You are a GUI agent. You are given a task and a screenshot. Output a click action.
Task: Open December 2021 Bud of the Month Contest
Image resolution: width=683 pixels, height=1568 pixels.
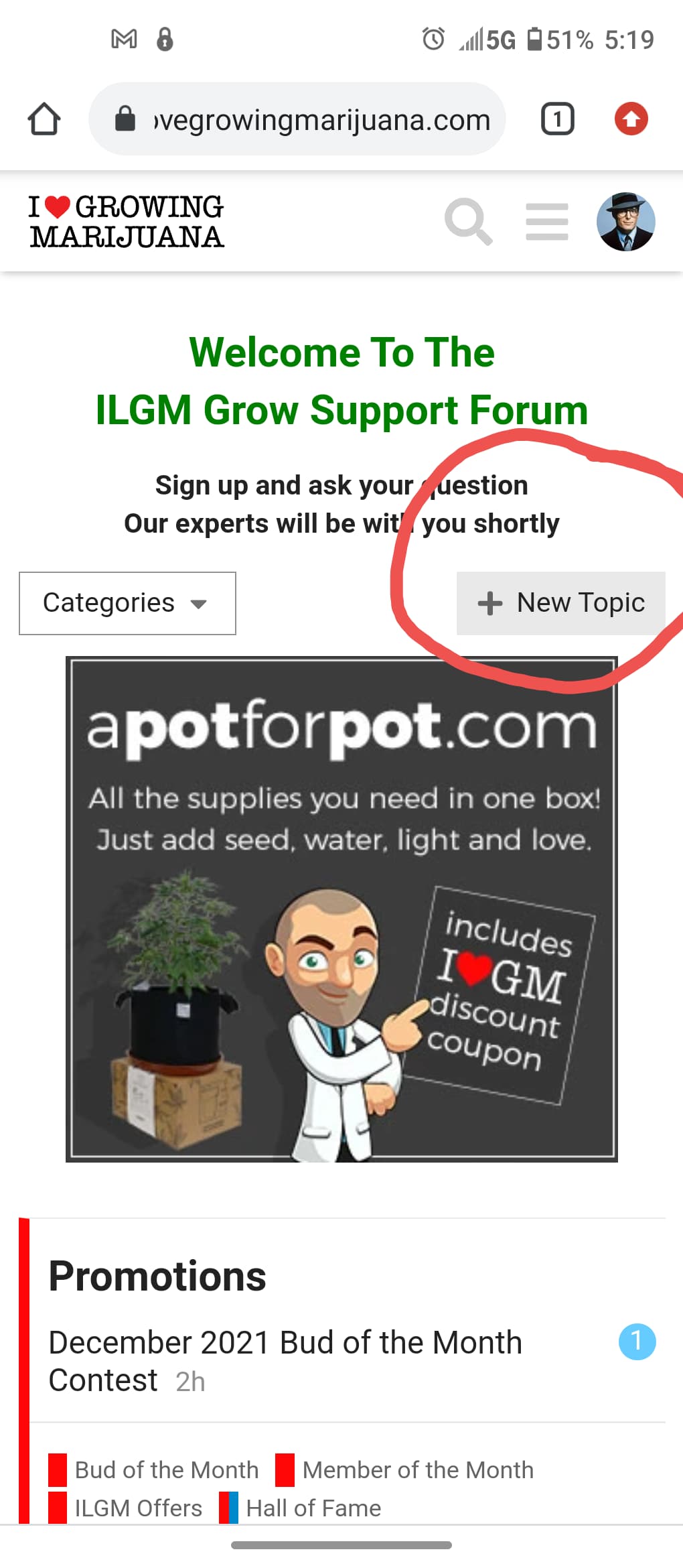click(x=285, y=1361)
